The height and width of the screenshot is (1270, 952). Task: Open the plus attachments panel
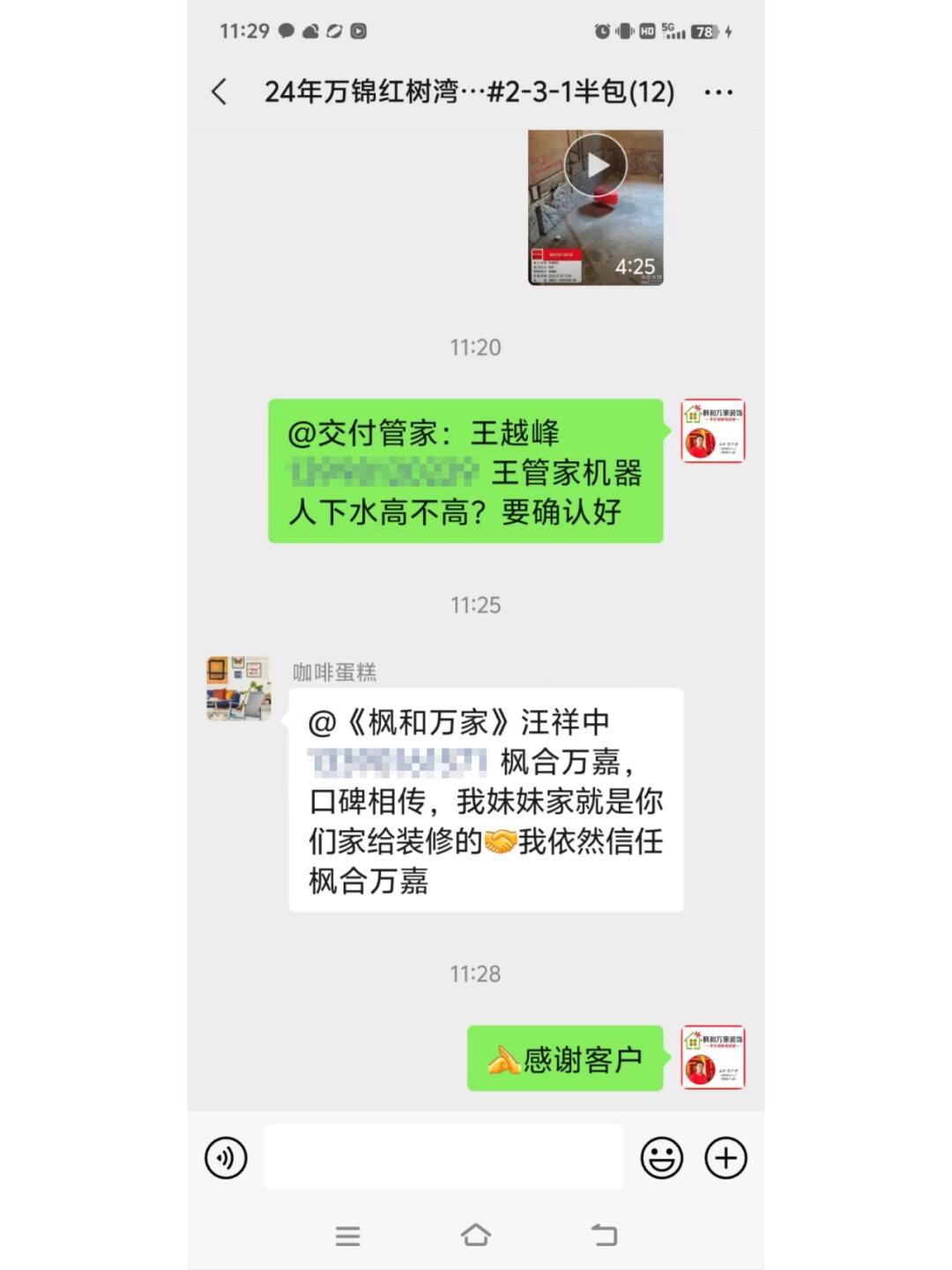725,1158
